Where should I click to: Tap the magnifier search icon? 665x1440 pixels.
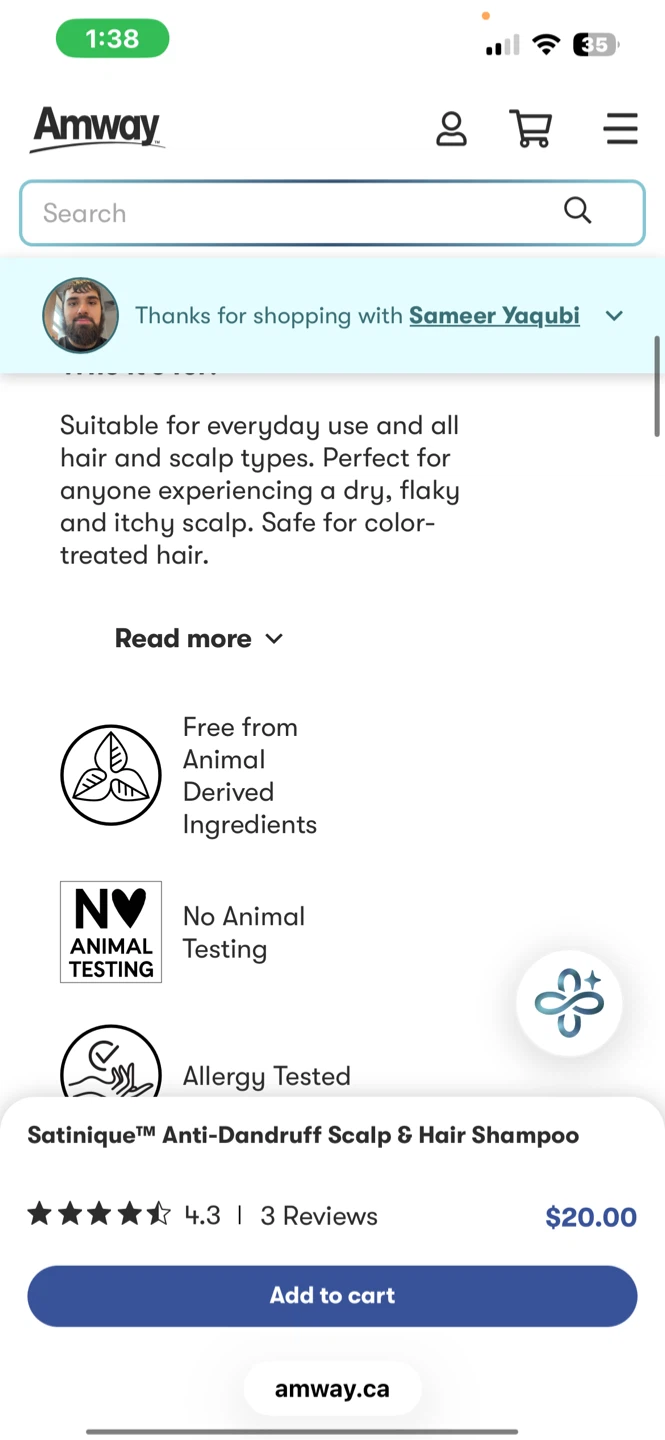tap(578, 210)
